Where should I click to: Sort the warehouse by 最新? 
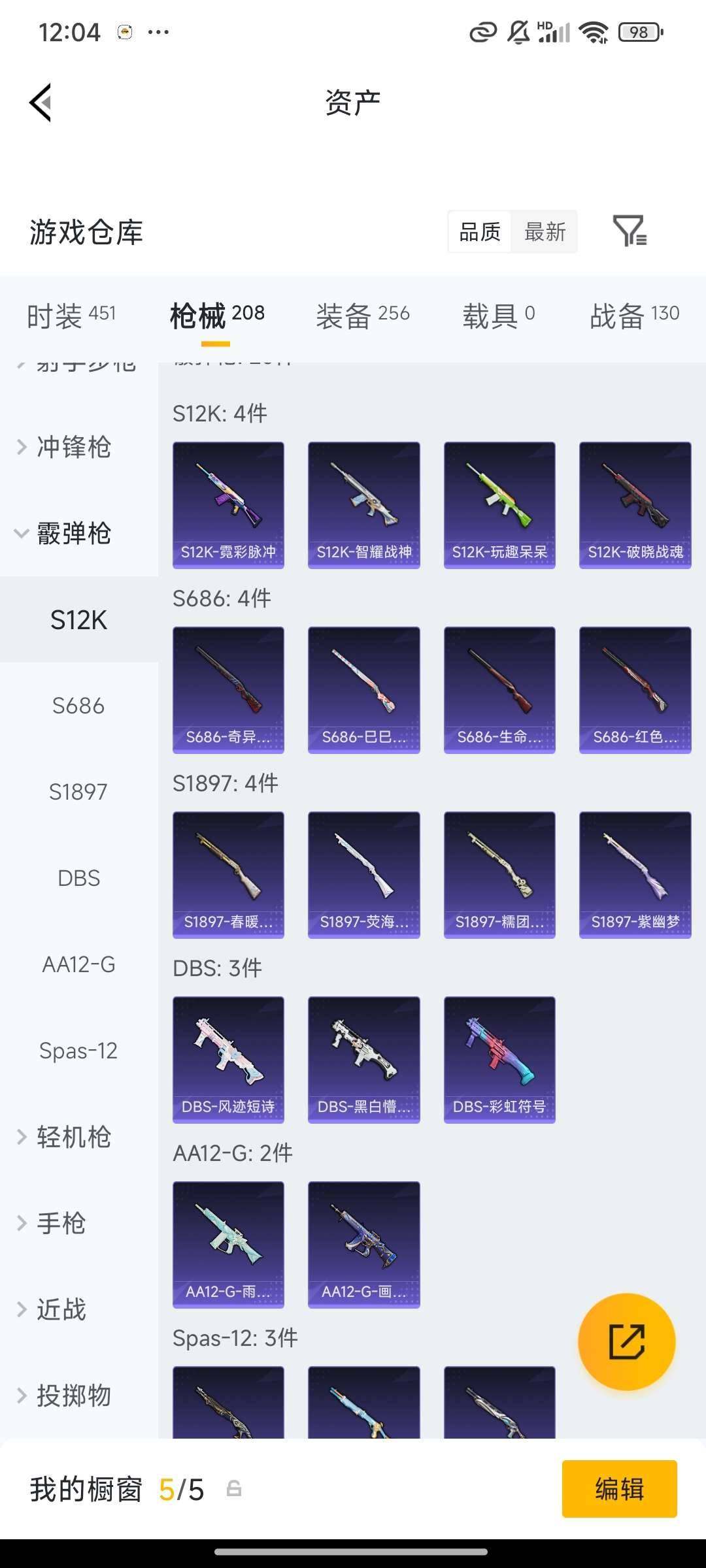pyautogui.click(x=545, y=232)
